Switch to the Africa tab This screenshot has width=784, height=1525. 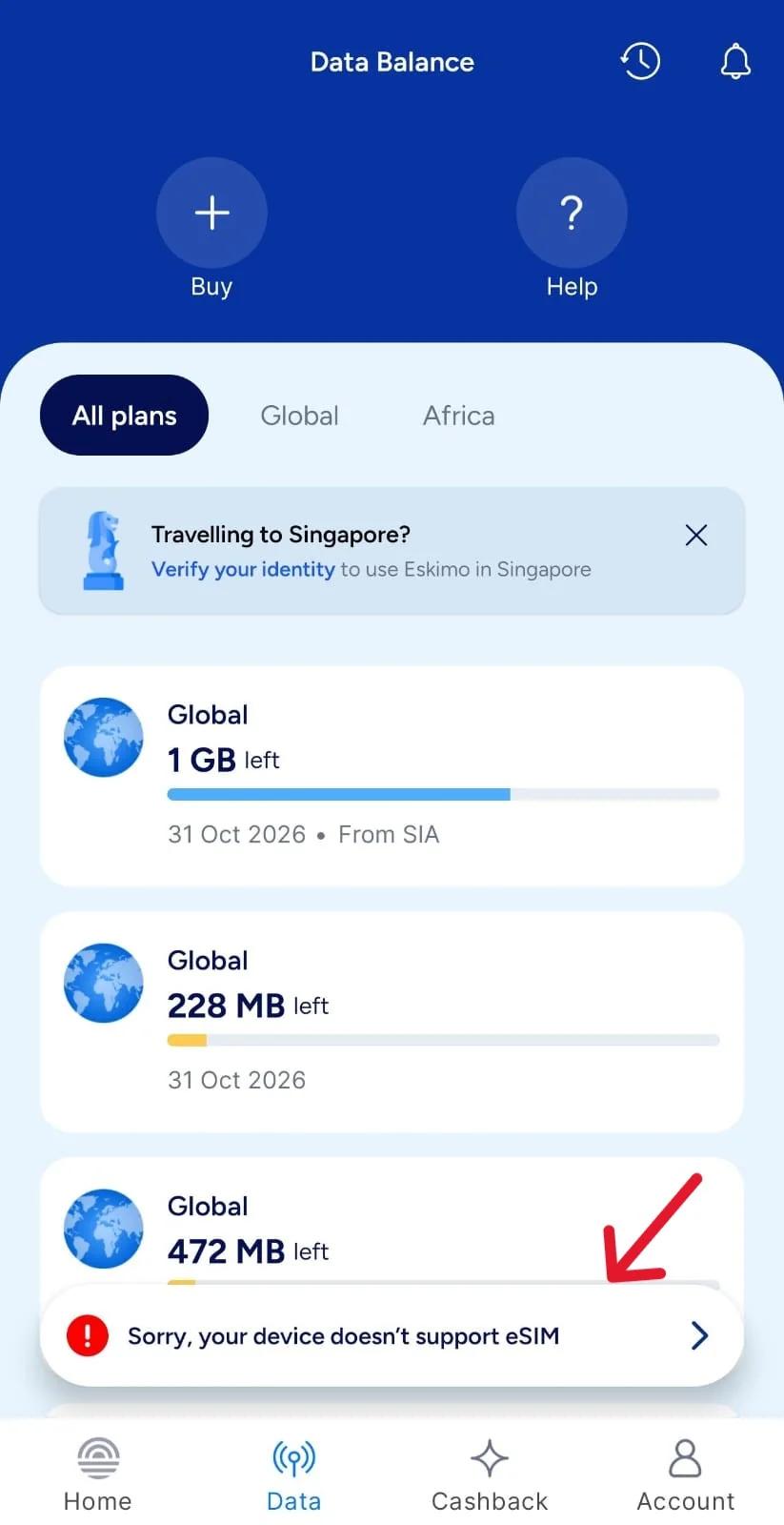tap(458, 416)
